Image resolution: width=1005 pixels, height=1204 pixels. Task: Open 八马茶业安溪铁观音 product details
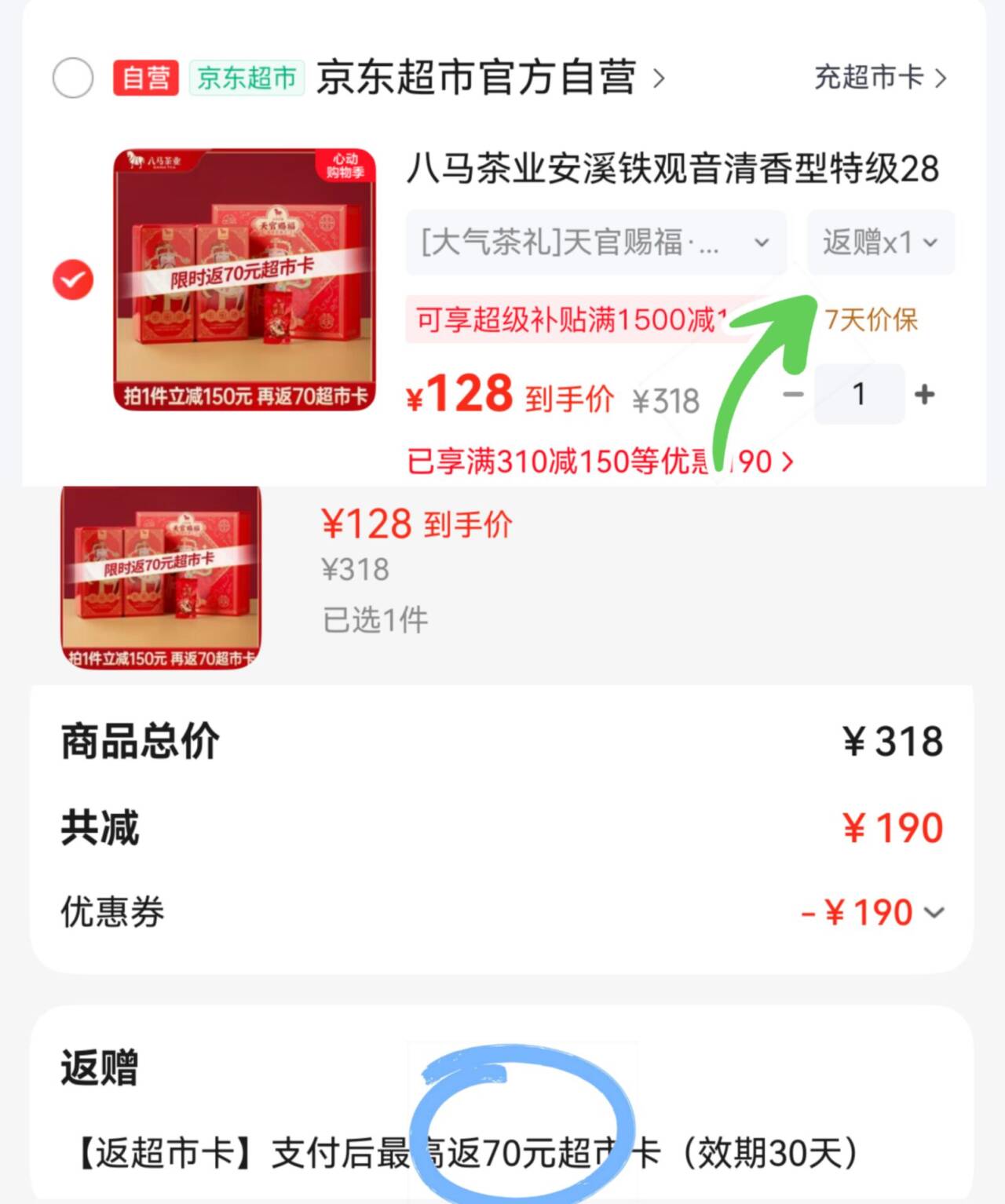(x=672, y=168)
